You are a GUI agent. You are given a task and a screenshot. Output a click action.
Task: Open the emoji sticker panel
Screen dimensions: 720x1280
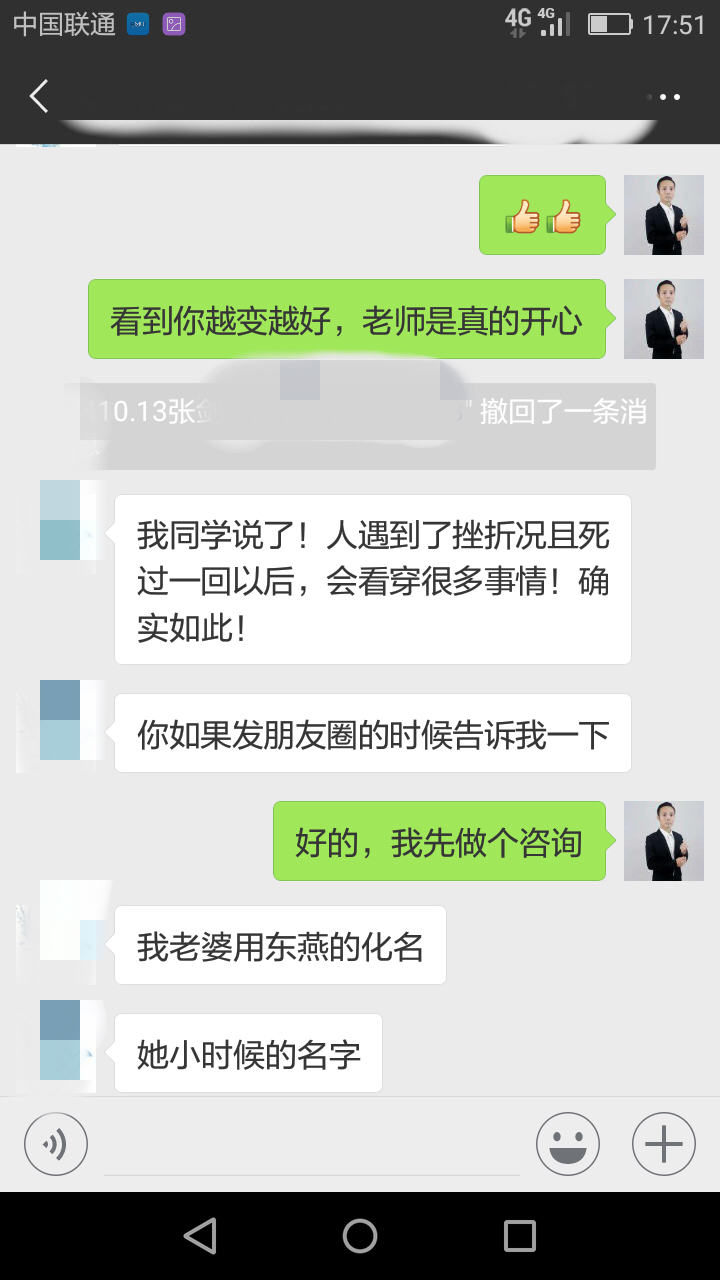tap(568, 1144)
